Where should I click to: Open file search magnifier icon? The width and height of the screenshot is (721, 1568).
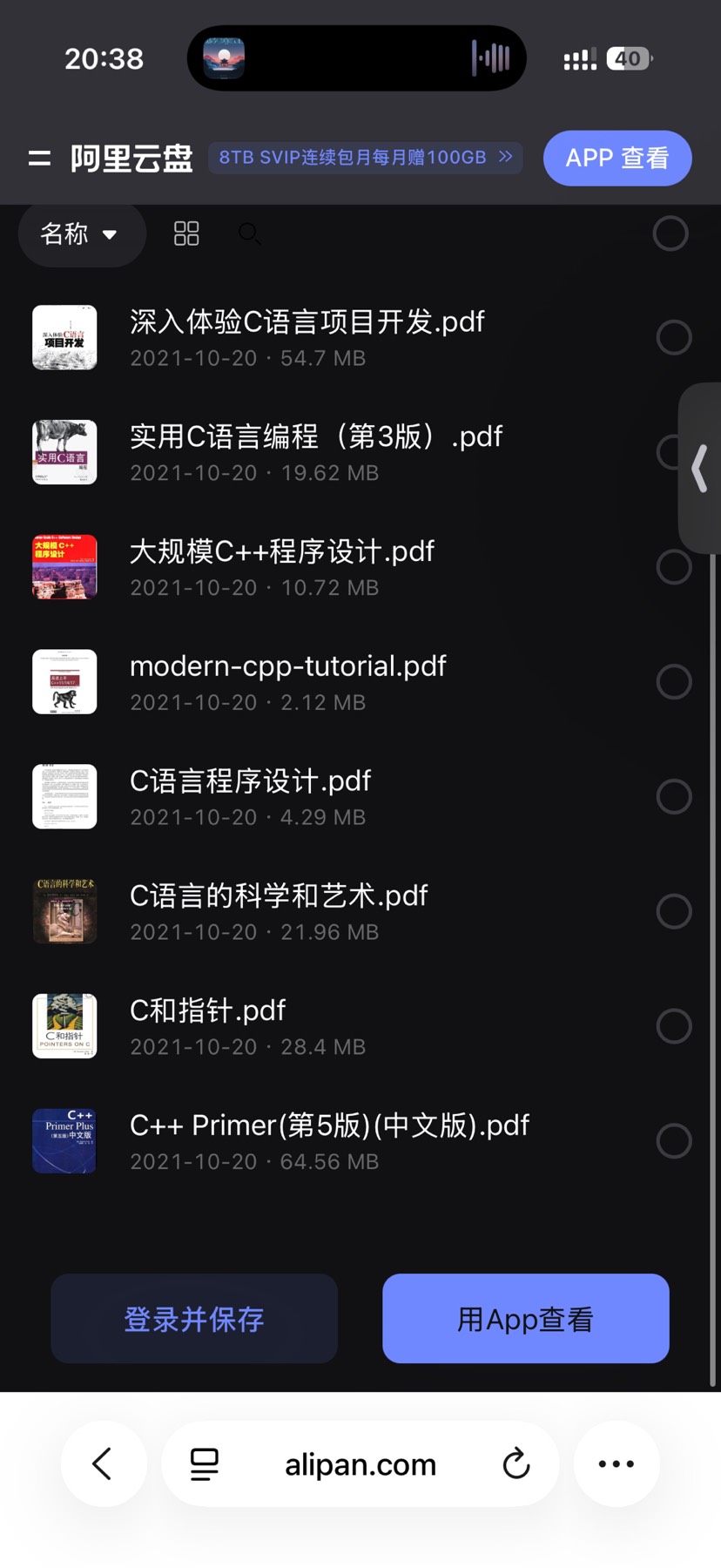pos(249,233)
